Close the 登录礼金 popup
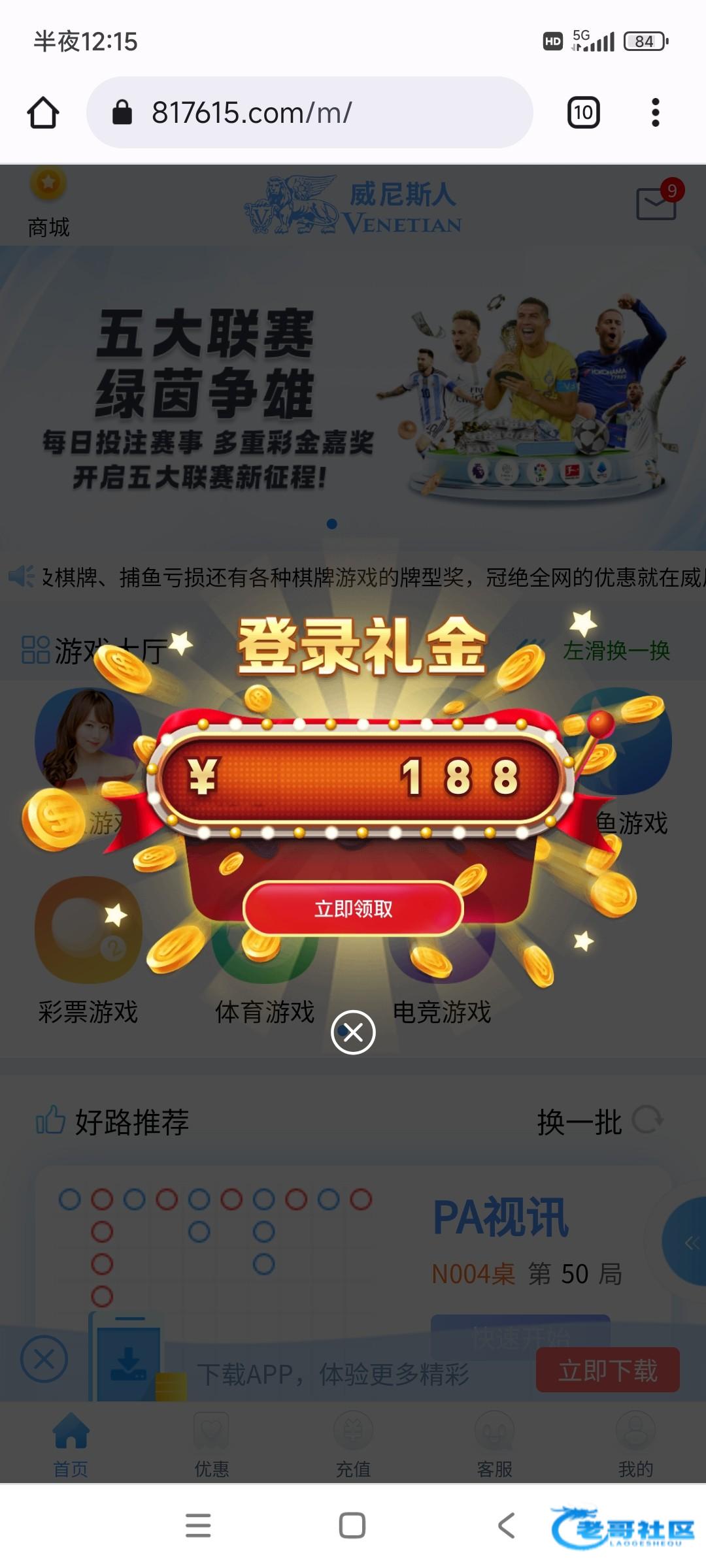Viewport: 706px width, 1568px height. tap(353, 1032)
